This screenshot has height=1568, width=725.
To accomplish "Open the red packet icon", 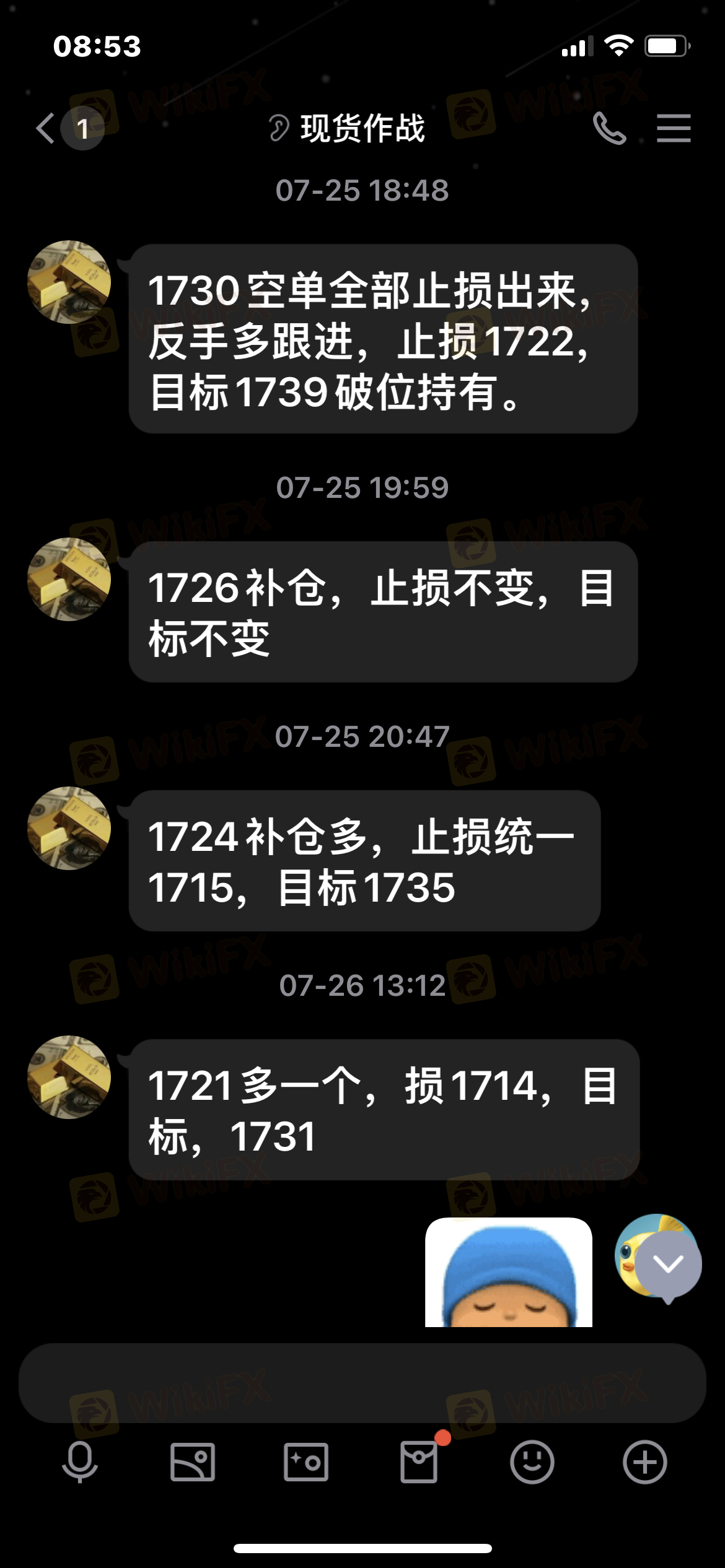I will pyautogui.click(x=420, y=1461).
